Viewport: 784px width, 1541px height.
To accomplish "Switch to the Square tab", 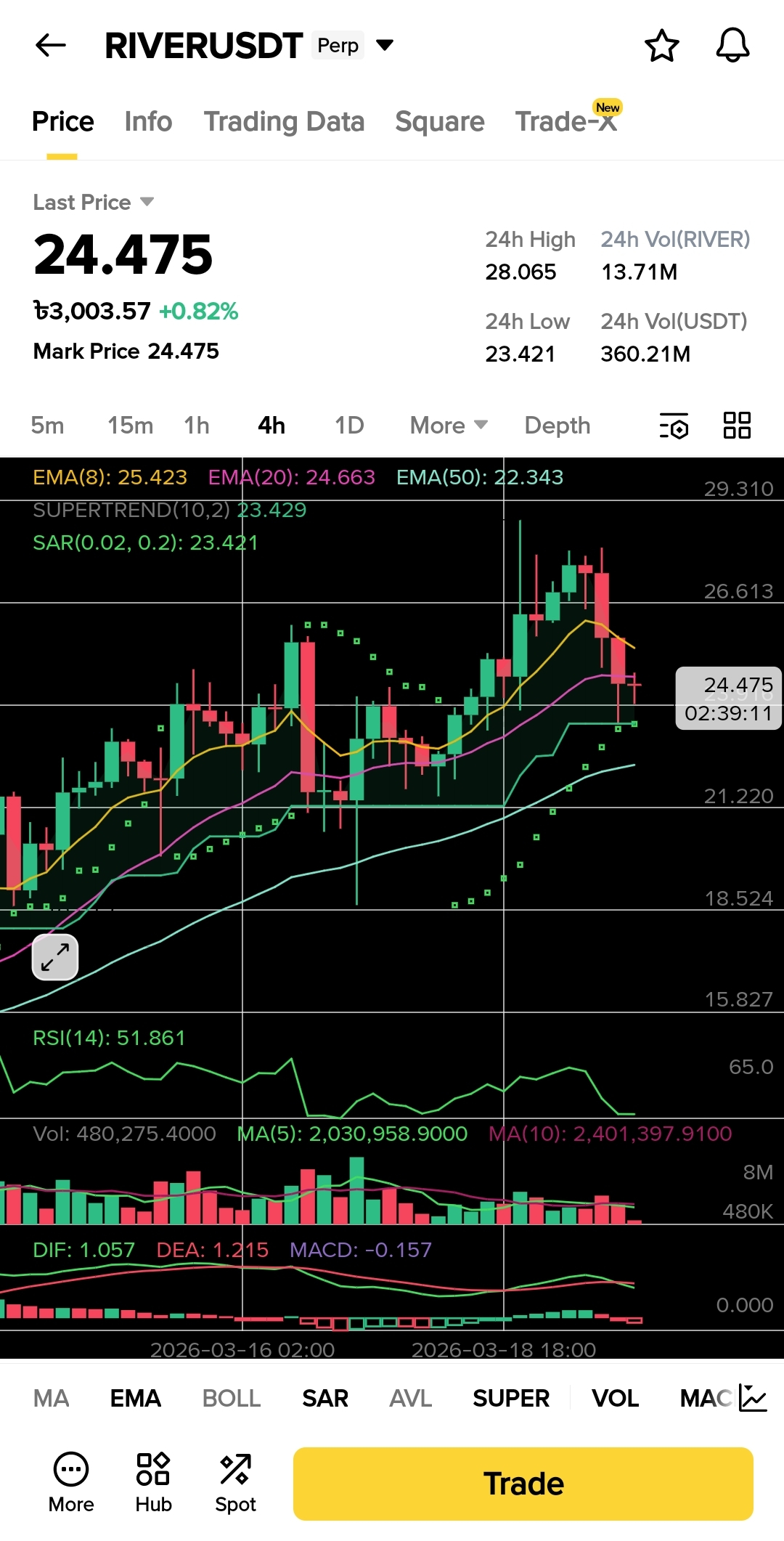I will click(439, 121).
